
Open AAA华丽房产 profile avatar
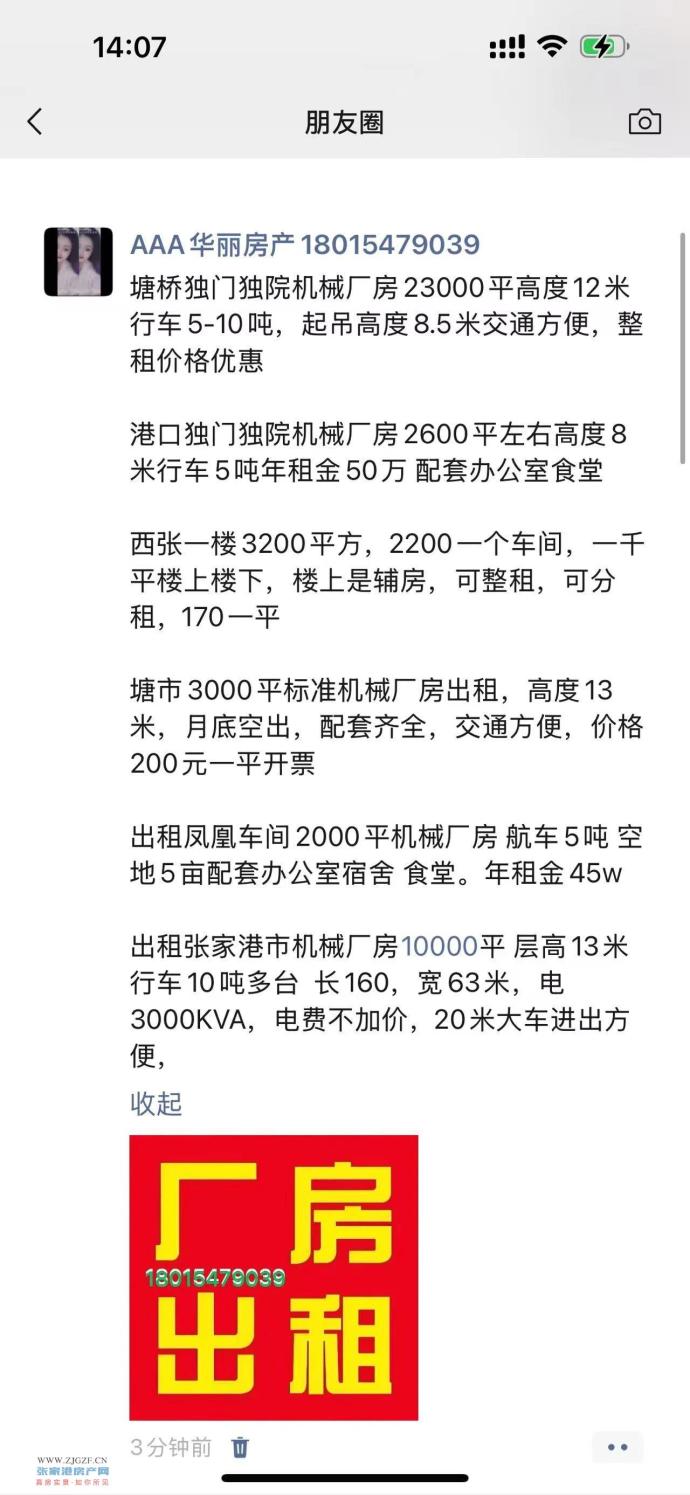tap(78, 262)
